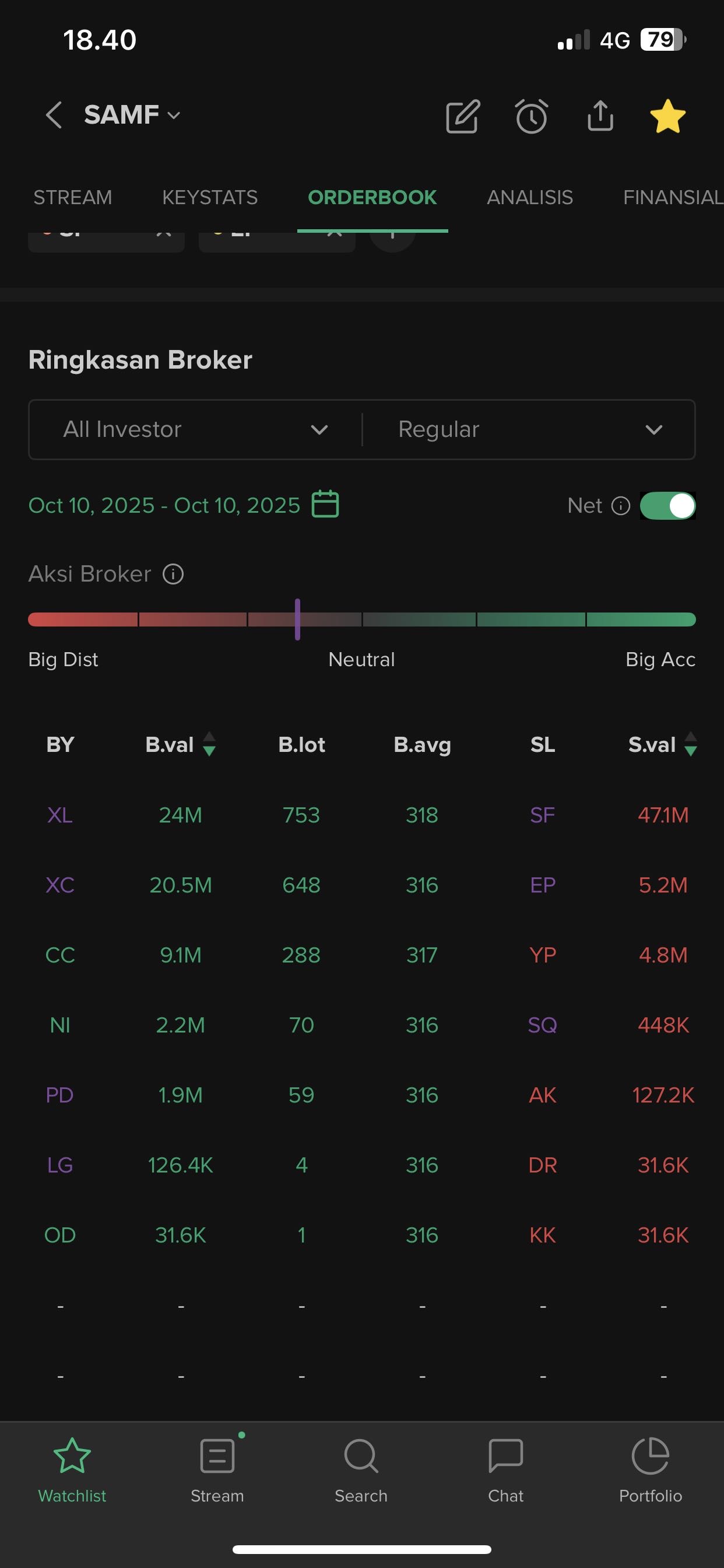Set a price alert with the alarm icon

pyautogui.click(x=532, y=116)
